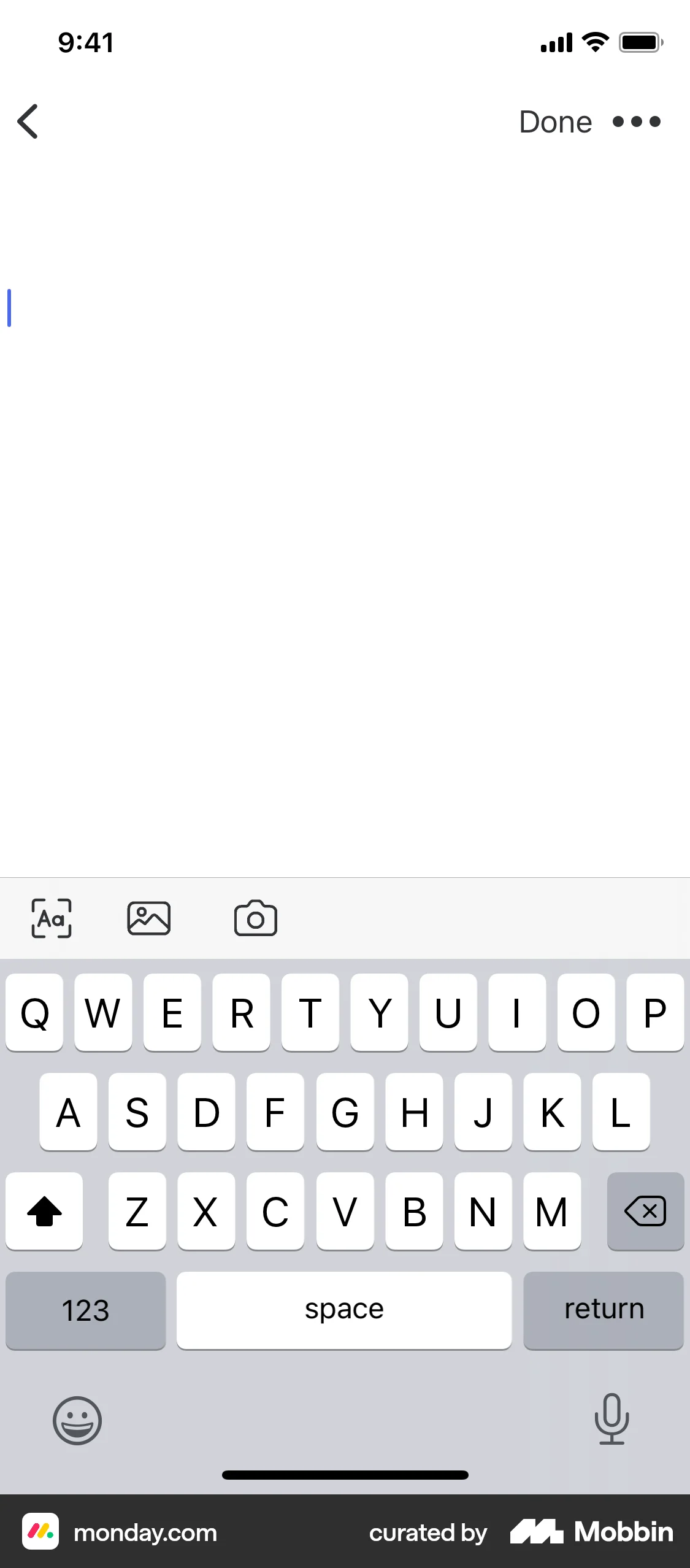Open text formatting options
Screen dimensions: 690x1568
pyautogui.click(x=51, y=918)
